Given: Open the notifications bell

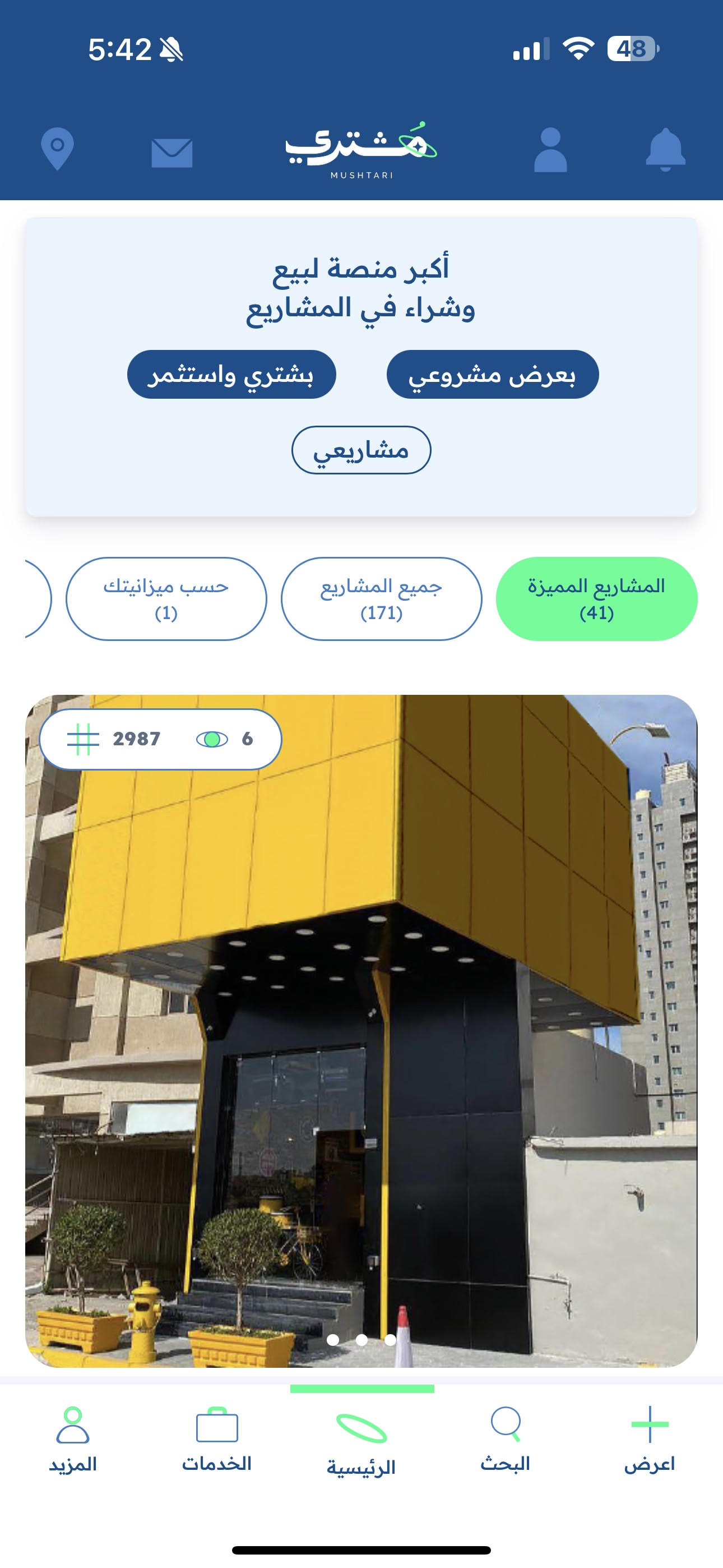Looking at the screenshot, I should [665, 150].
